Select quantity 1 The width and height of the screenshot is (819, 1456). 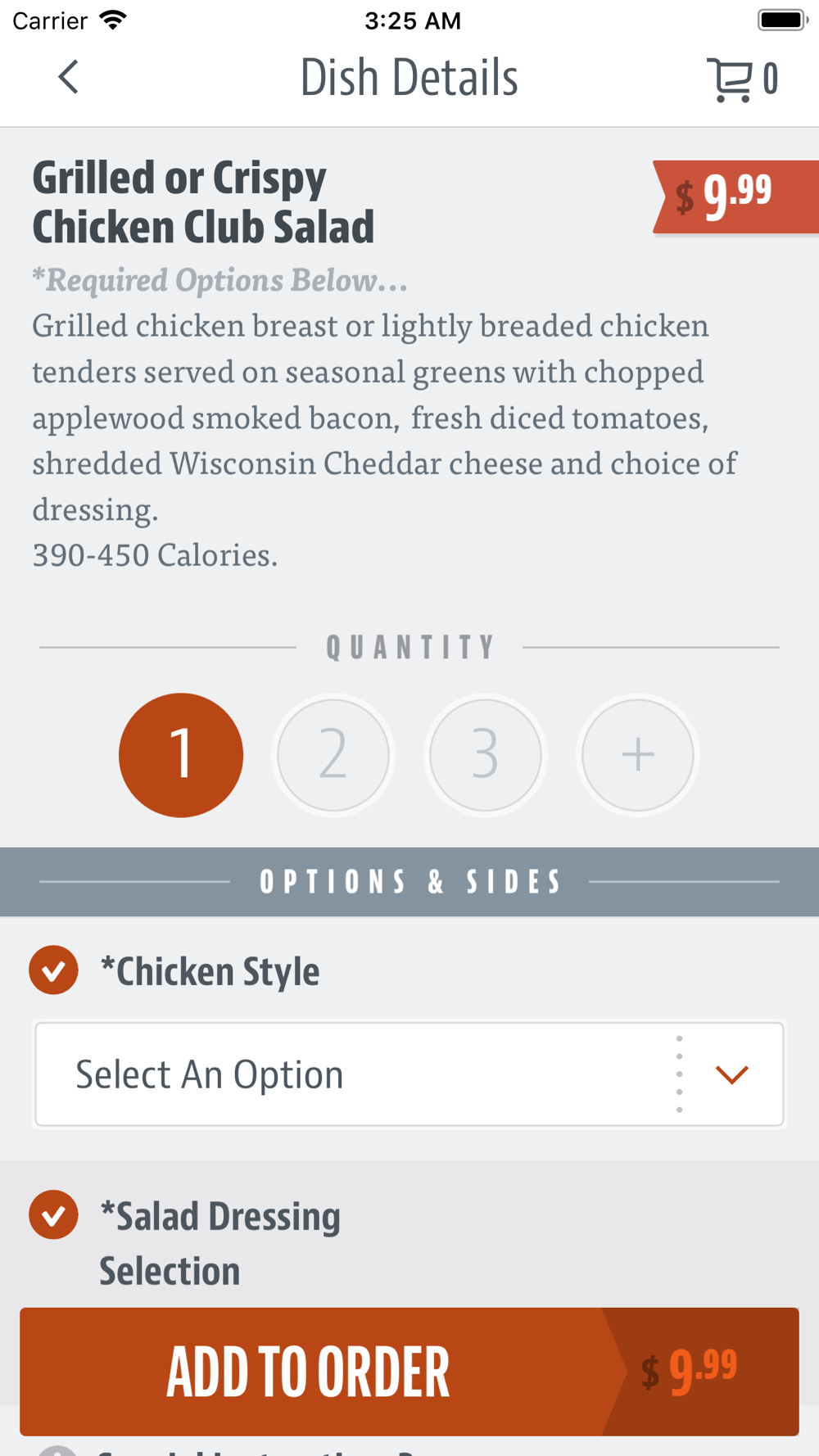(x=181, y=755)
